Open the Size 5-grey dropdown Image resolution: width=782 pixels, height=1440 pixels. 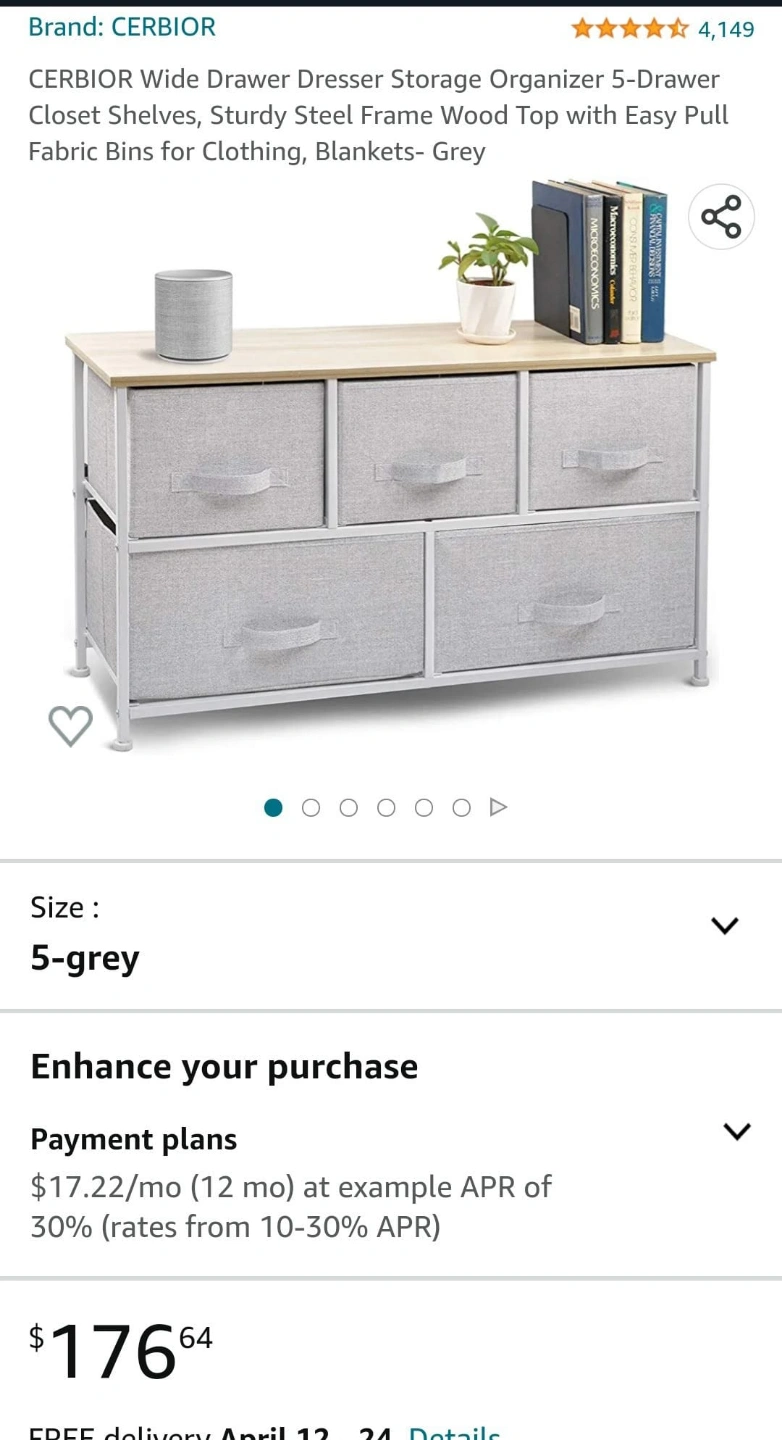tap(391, 935)
